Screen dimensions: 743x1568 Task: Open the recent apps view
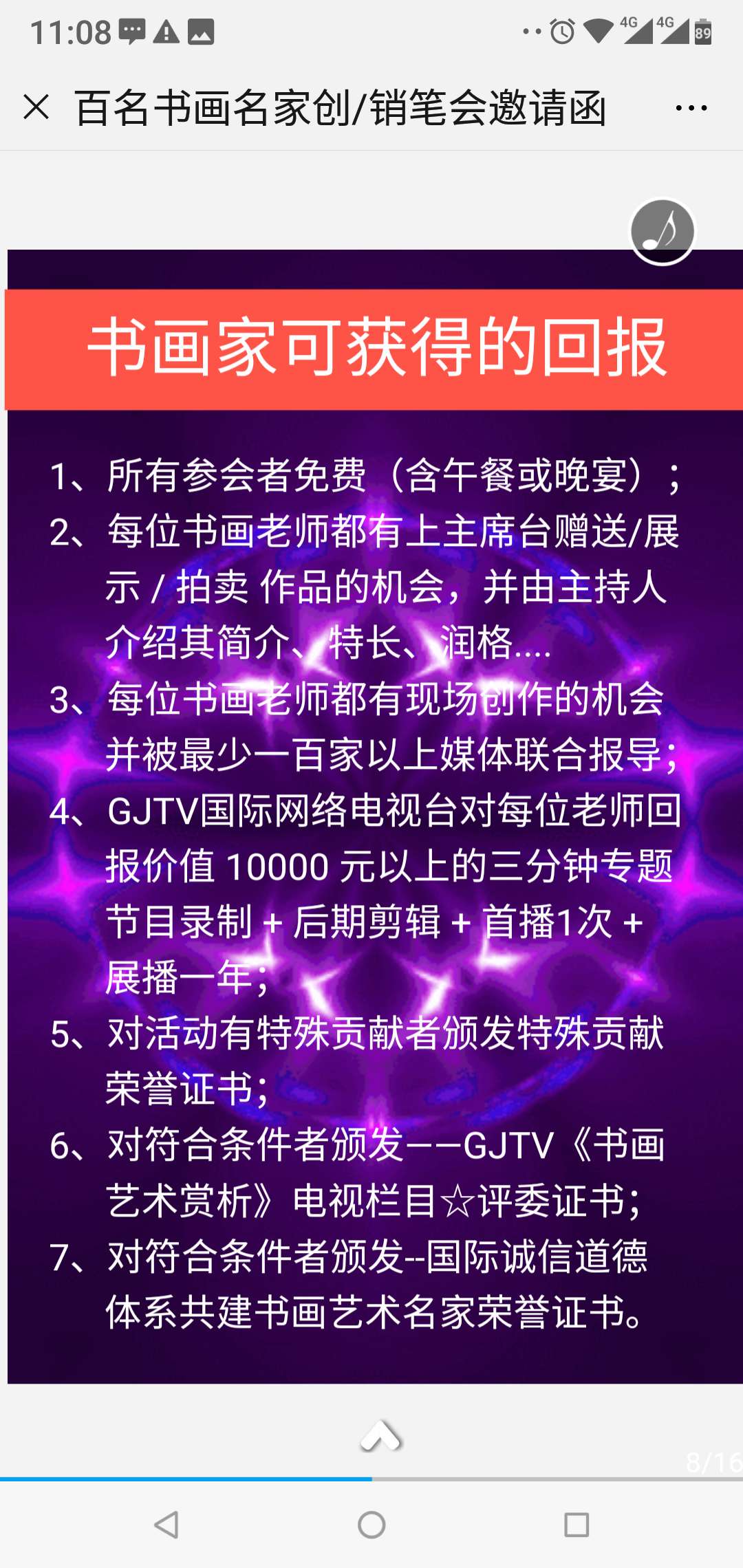click(577, 1525)
